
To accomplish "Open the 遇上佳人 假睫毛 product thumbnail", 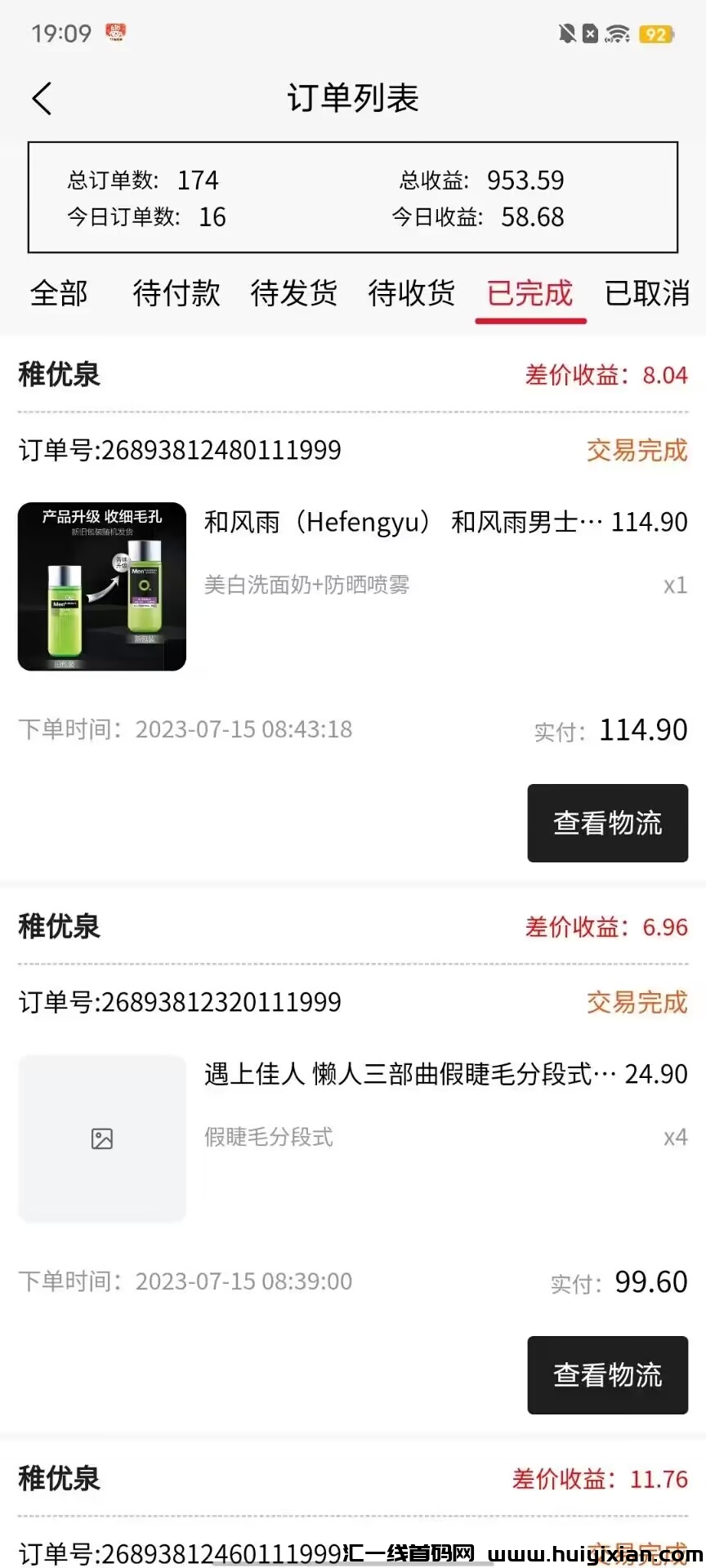I will coord(102,1138).
